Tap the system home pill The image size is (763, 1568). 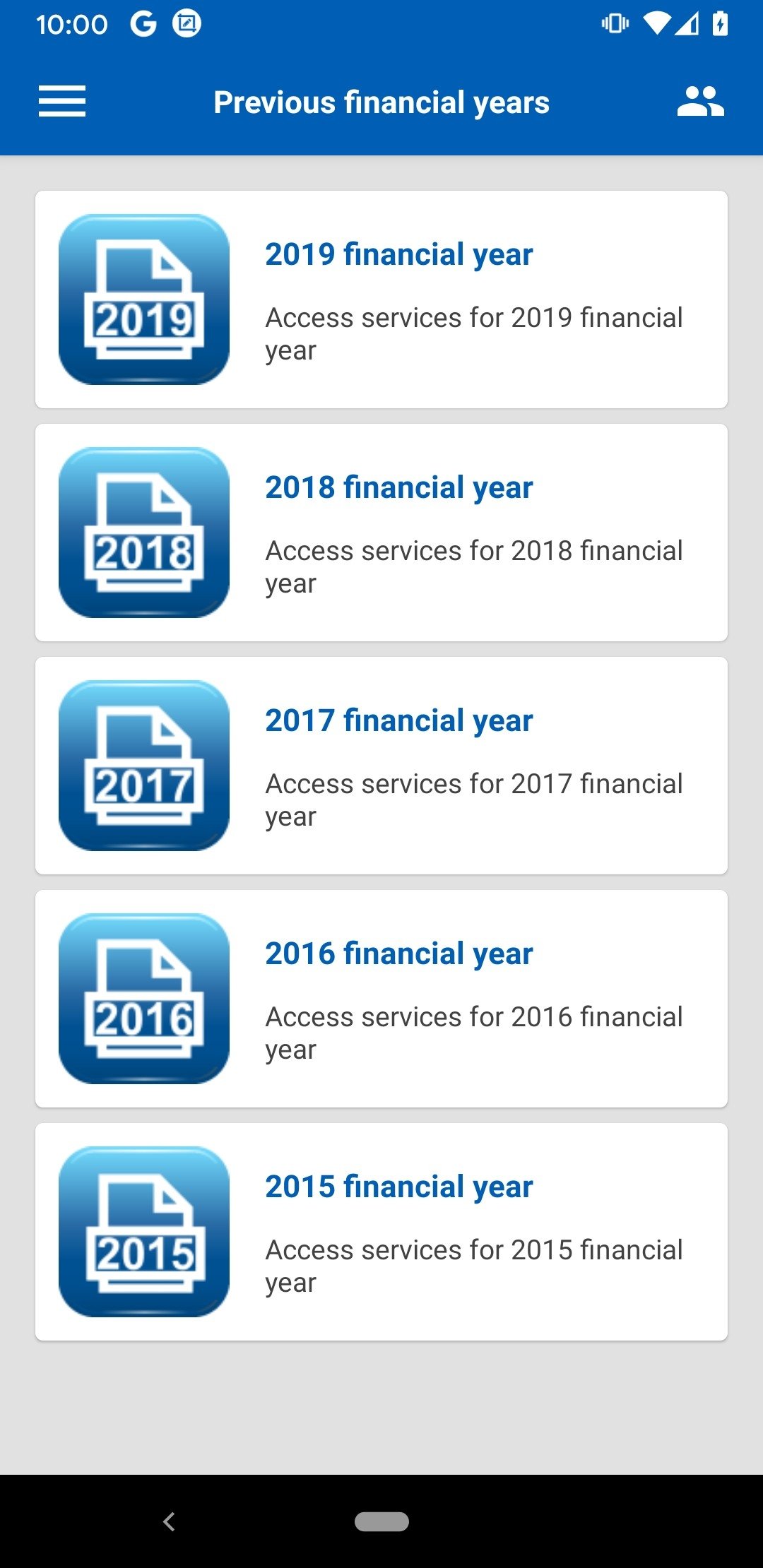point(381,1521)
